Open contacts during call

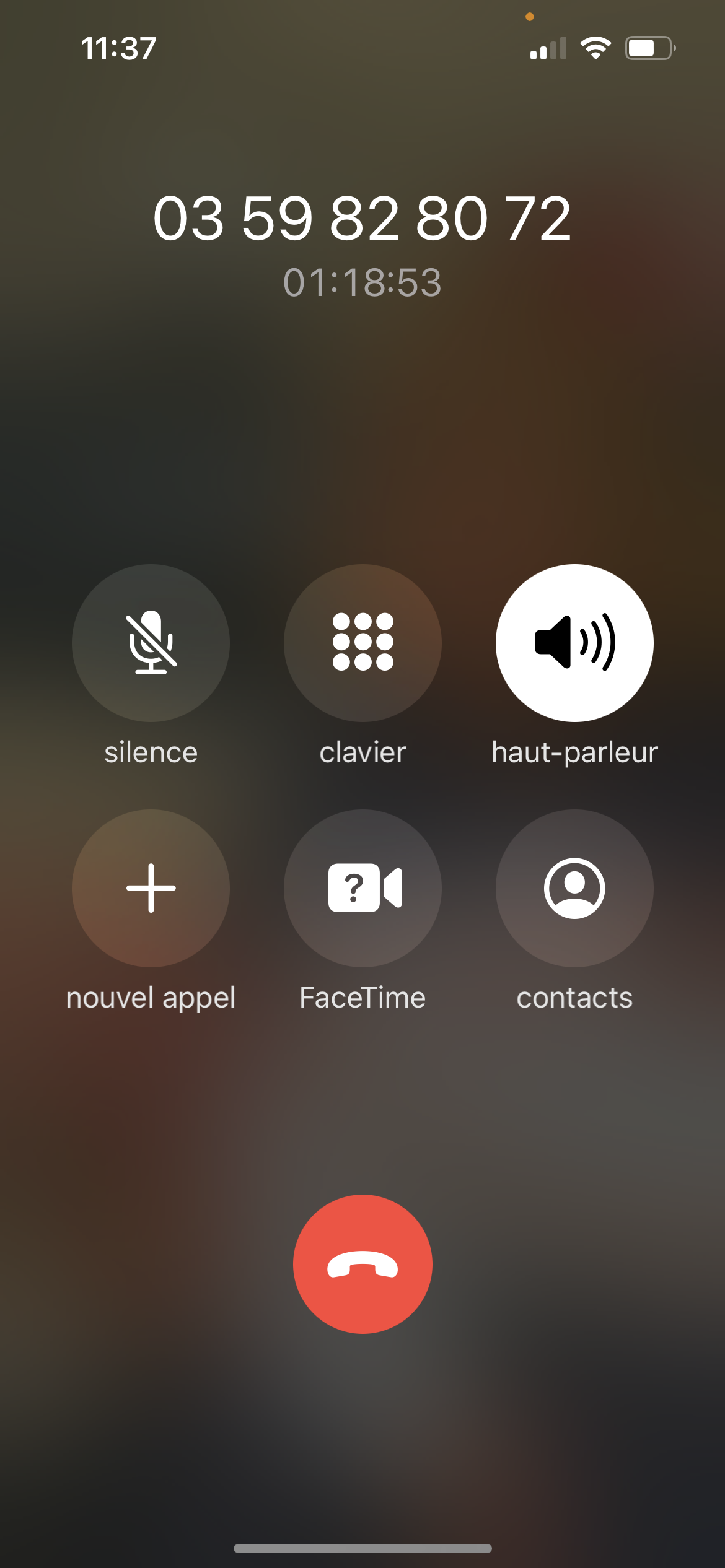click(574, 888)
